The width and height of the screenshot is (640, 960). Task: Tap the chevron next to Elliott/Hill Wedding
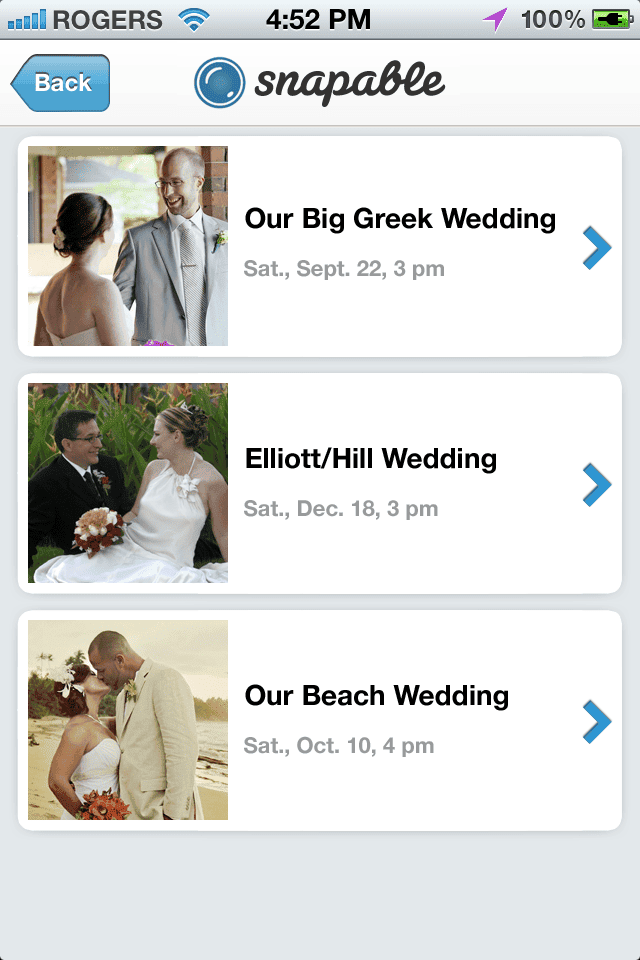pos(596,484)
